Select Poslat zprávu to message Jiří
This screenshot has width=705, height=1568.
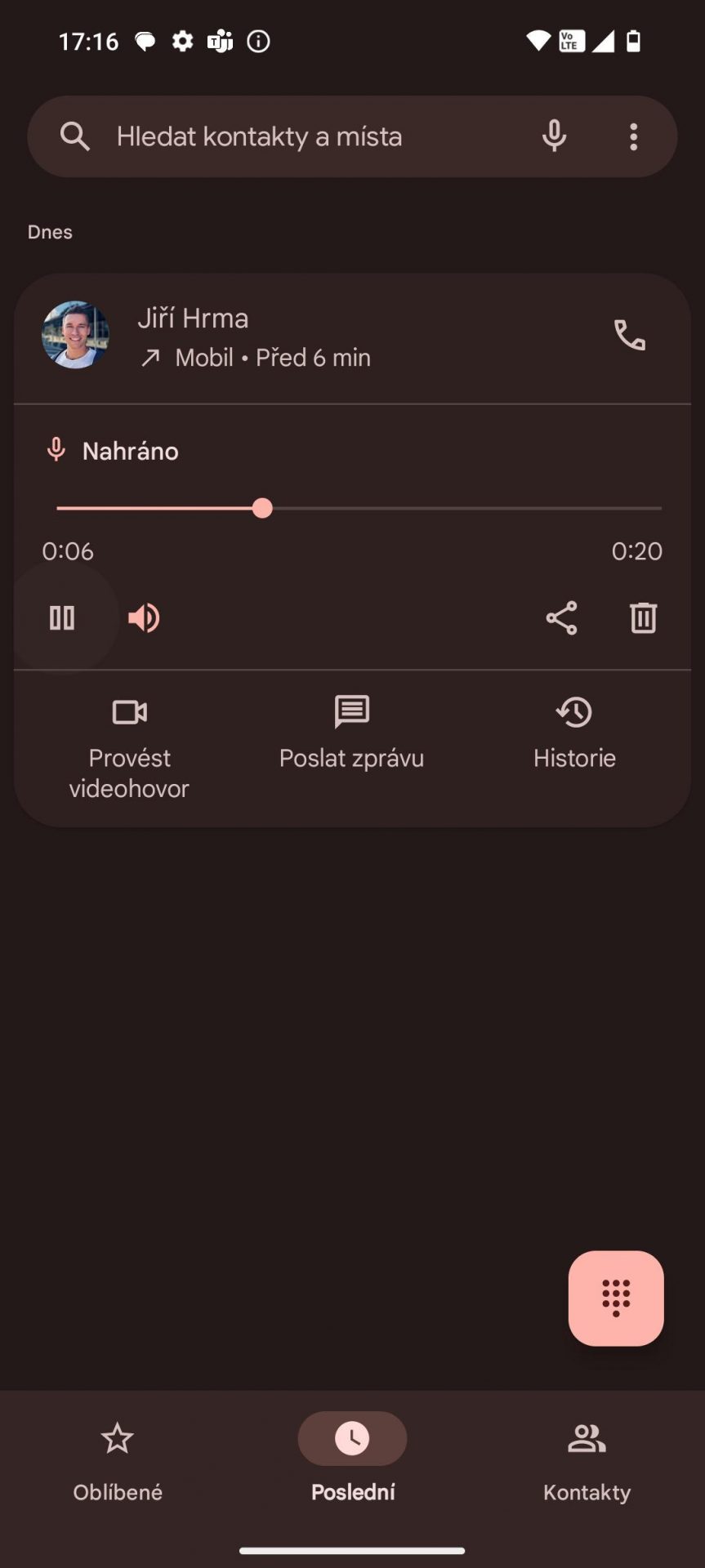351,733
